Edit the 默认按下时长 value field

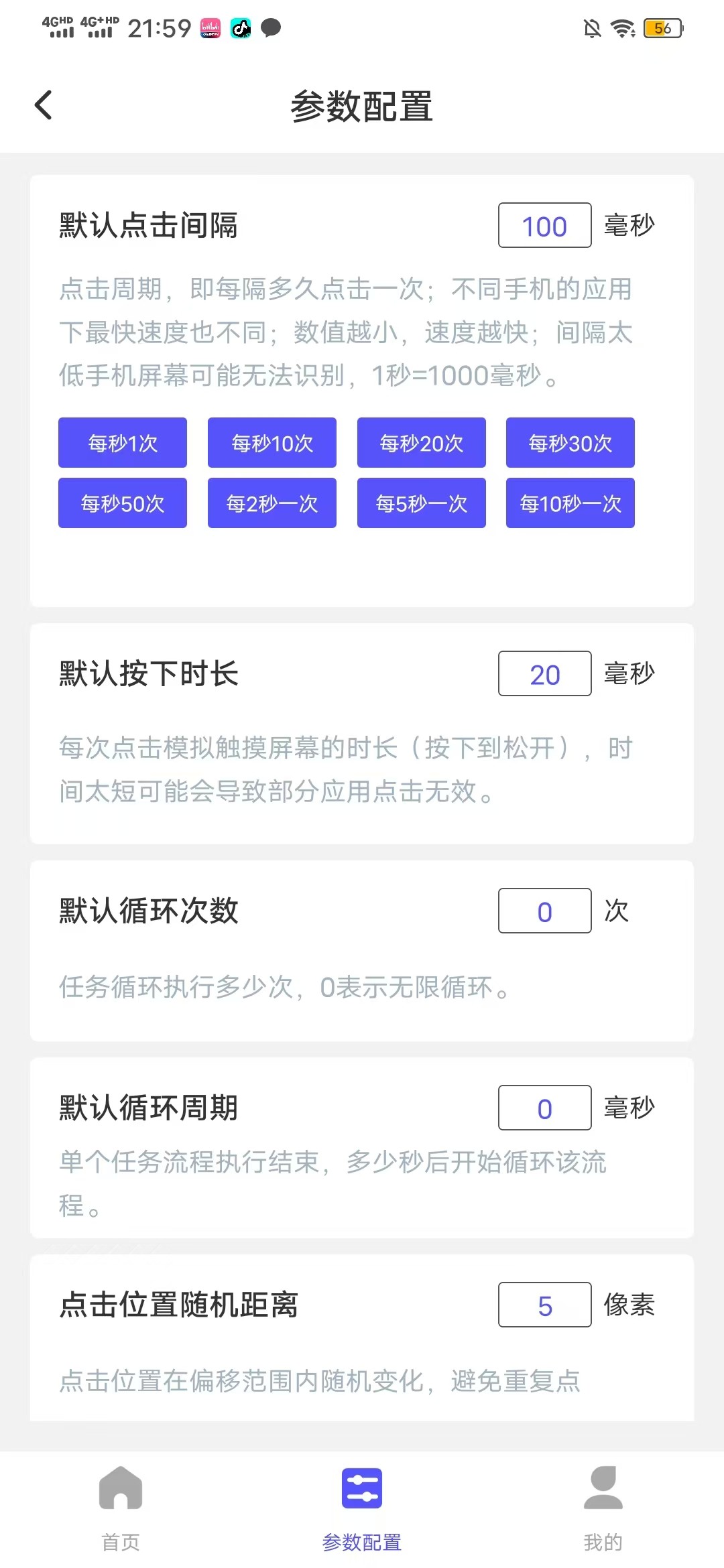pyautogui.click(x=544, y=674)
